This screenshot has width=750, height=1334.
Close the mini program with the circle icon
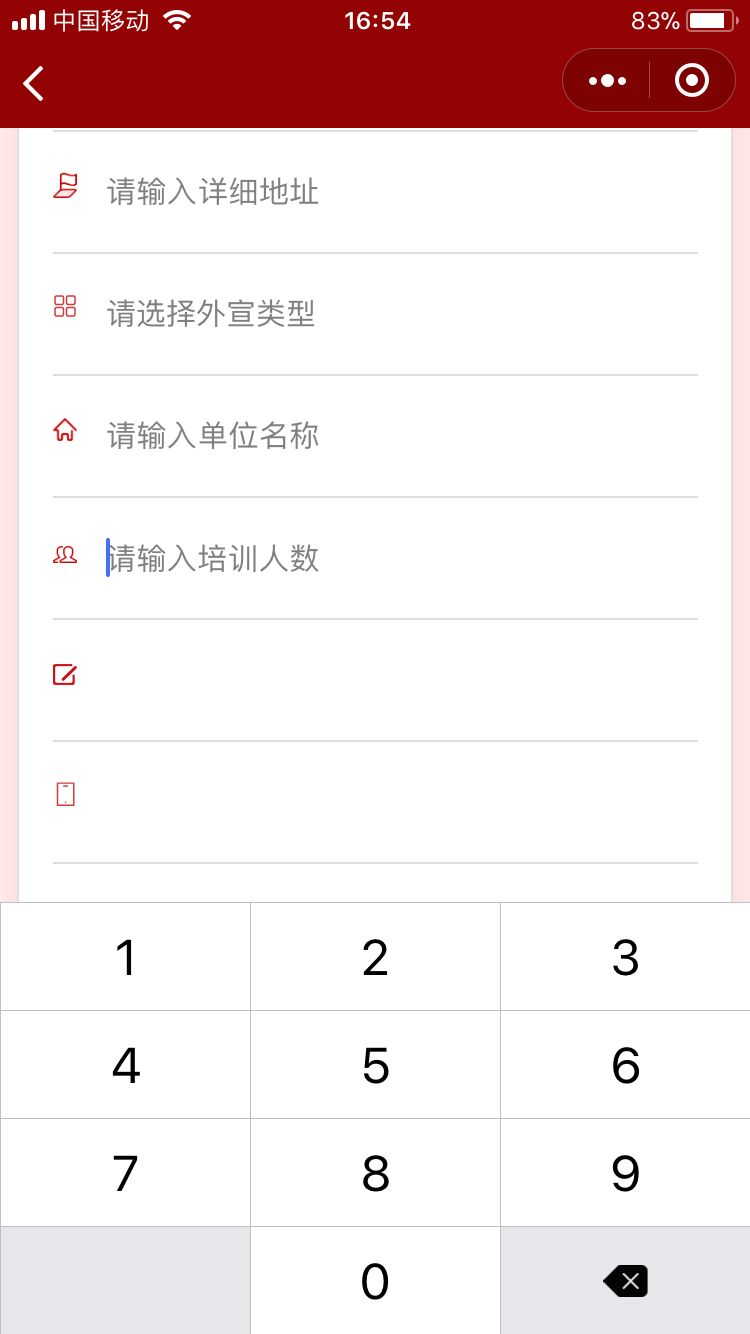tap(692, 80)
